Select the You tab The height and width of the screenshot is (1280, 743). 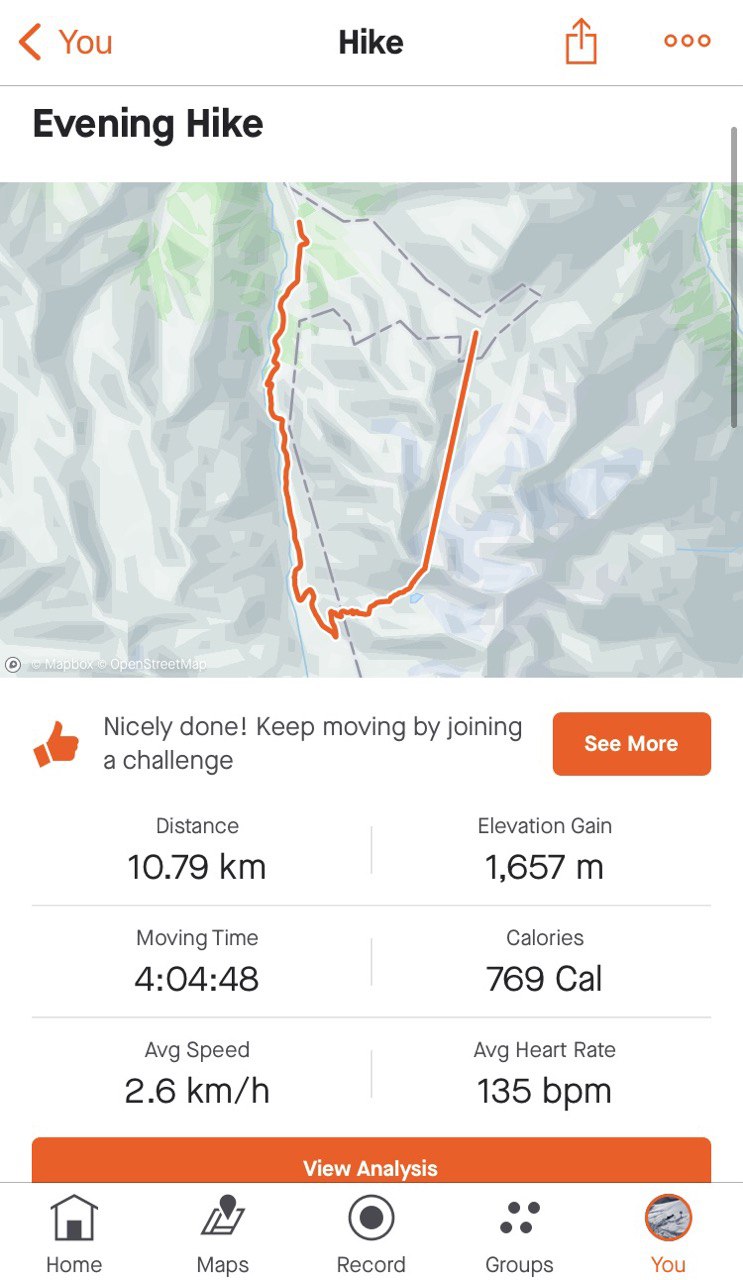pyautogui.click(x=668, y=1236)
